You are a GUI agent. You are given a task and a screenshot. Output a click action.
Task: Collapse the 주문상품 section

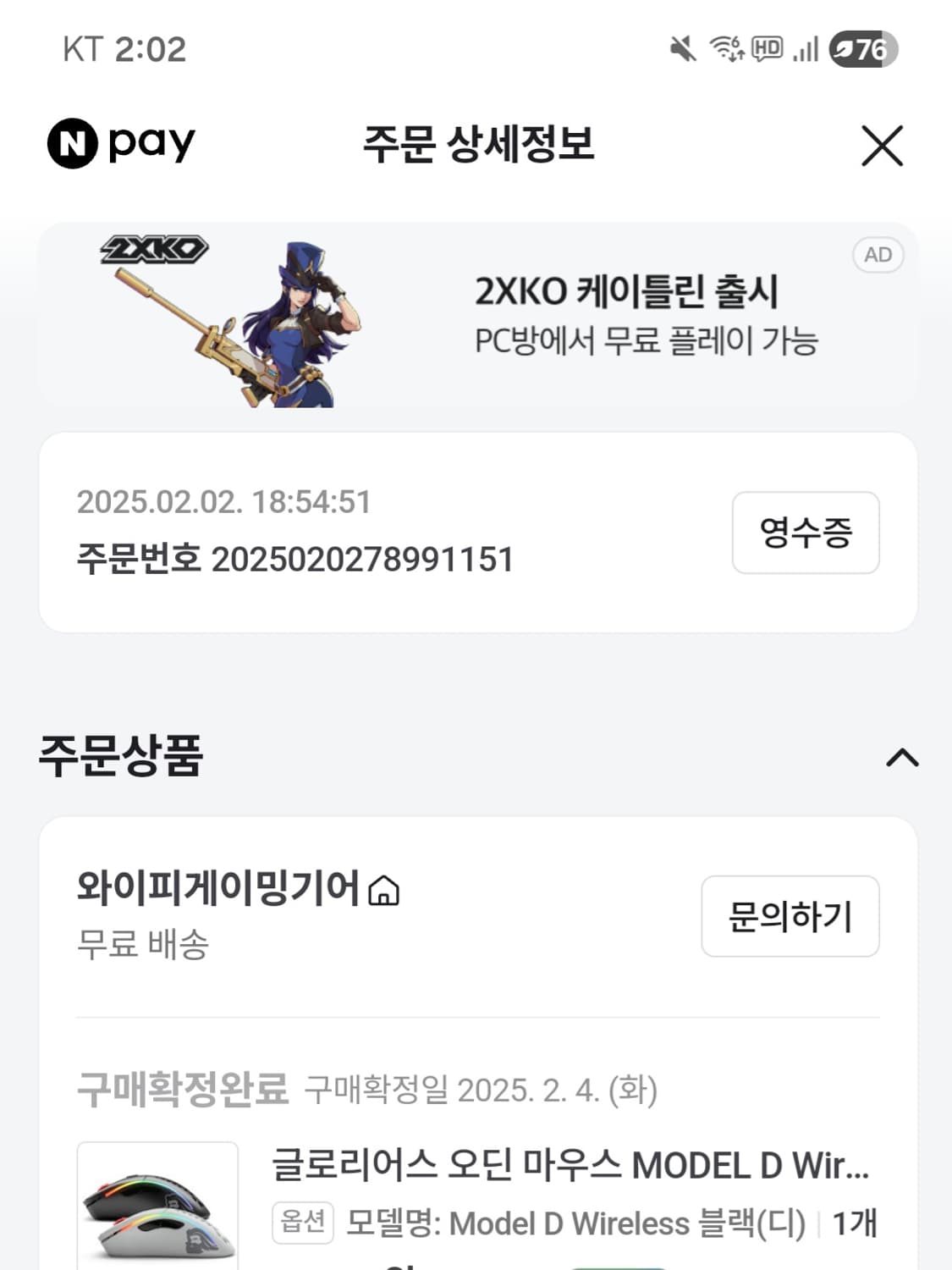[903, 758]
